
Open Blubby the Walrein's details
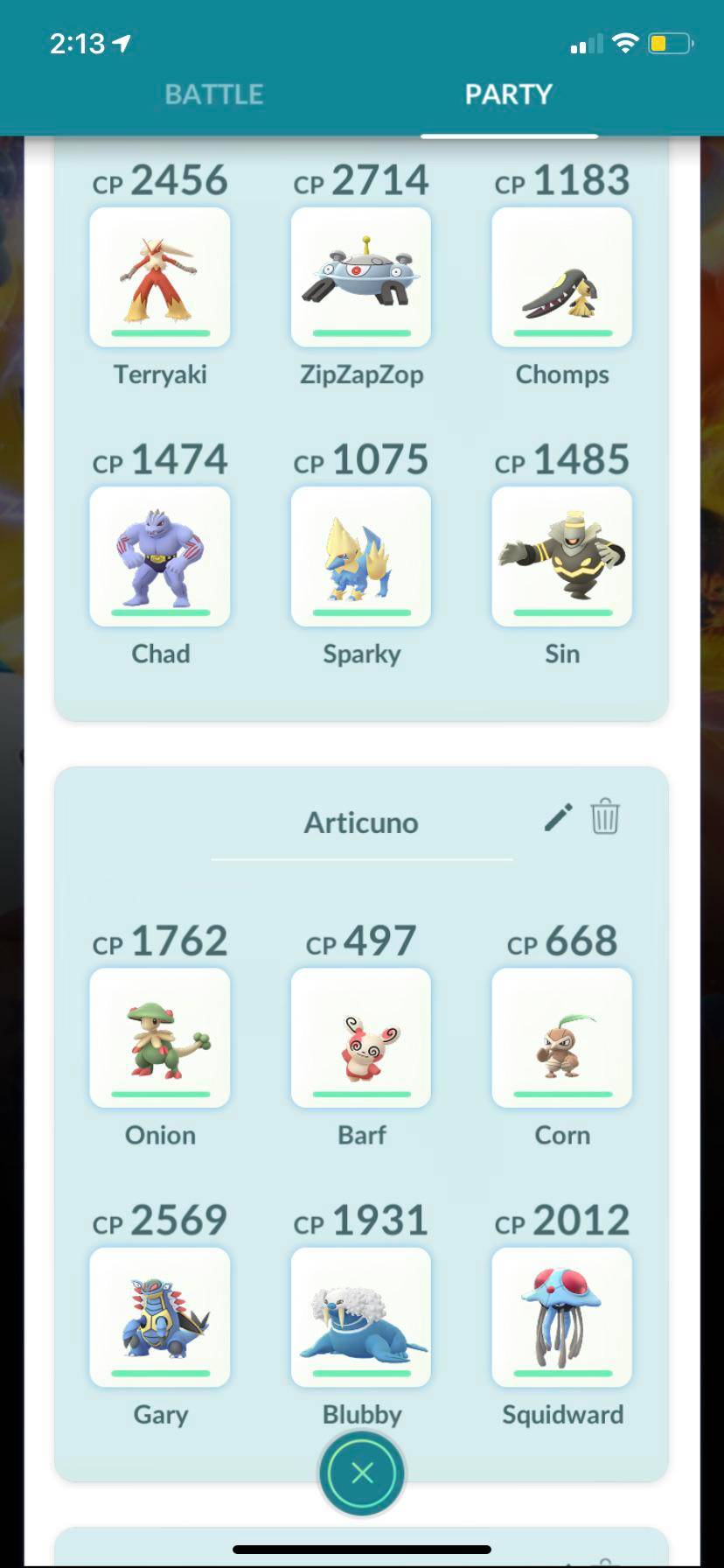pos(361,1317)
